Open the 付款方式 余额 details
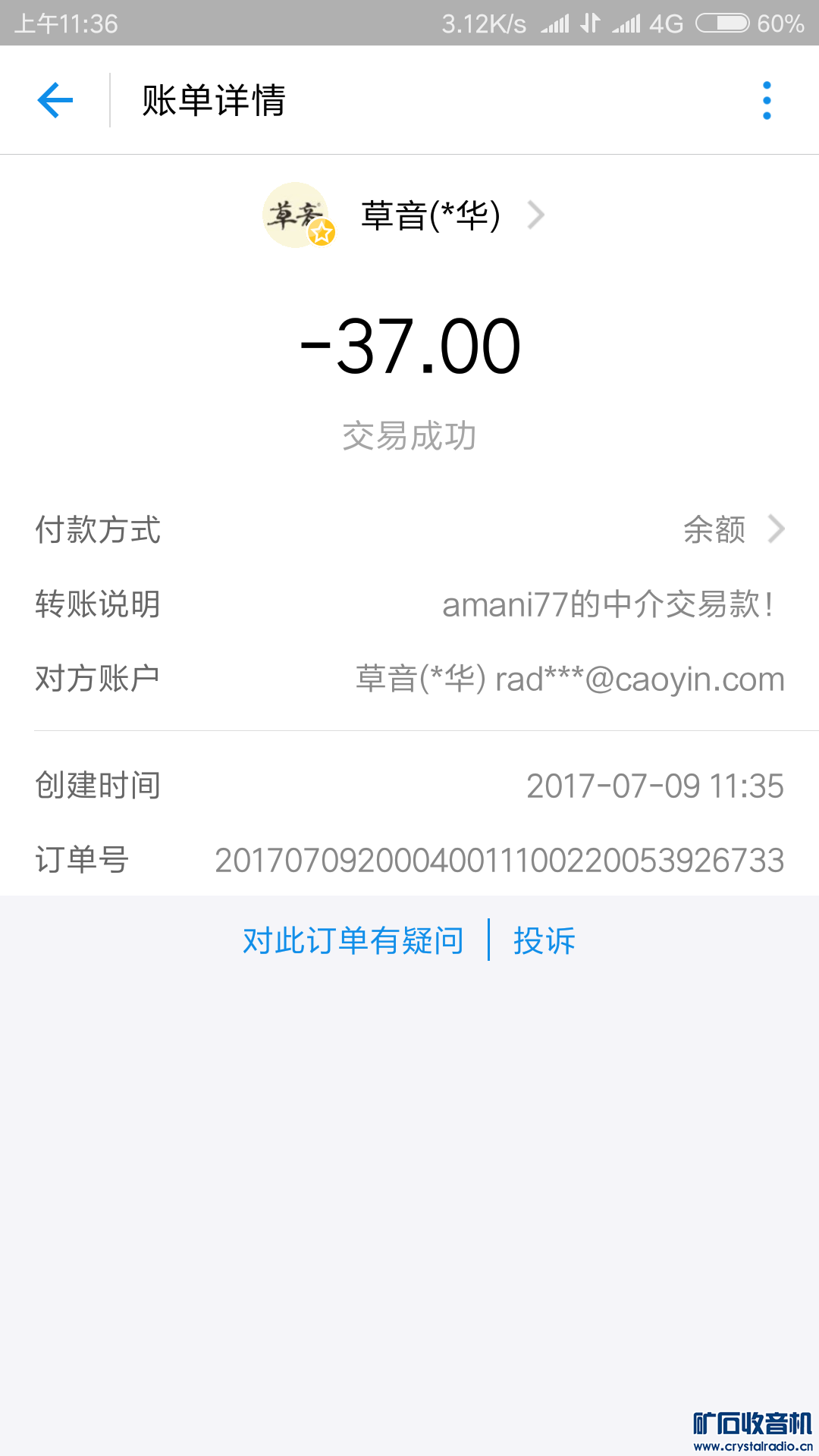Image resolution: width=819 pixels, height=1456 pixels. pyautogui.click(x=732, y=529)
